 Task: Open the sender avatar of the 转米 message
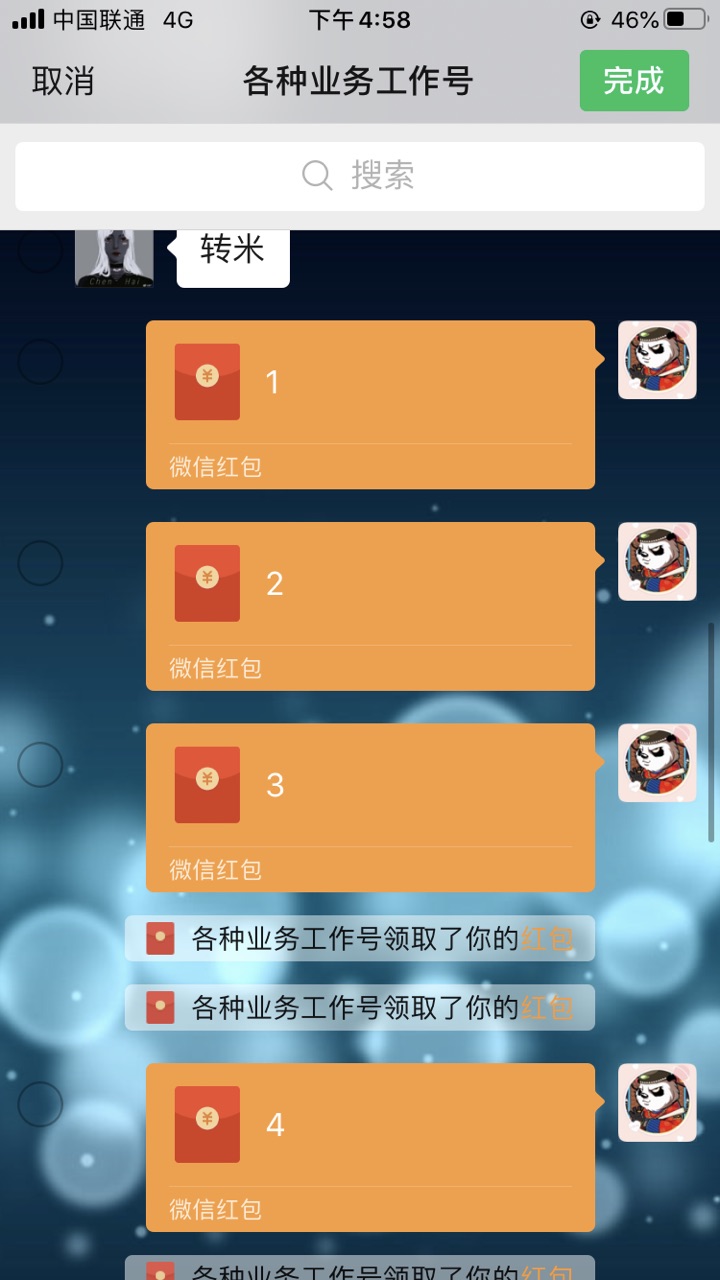click(114, 258)
